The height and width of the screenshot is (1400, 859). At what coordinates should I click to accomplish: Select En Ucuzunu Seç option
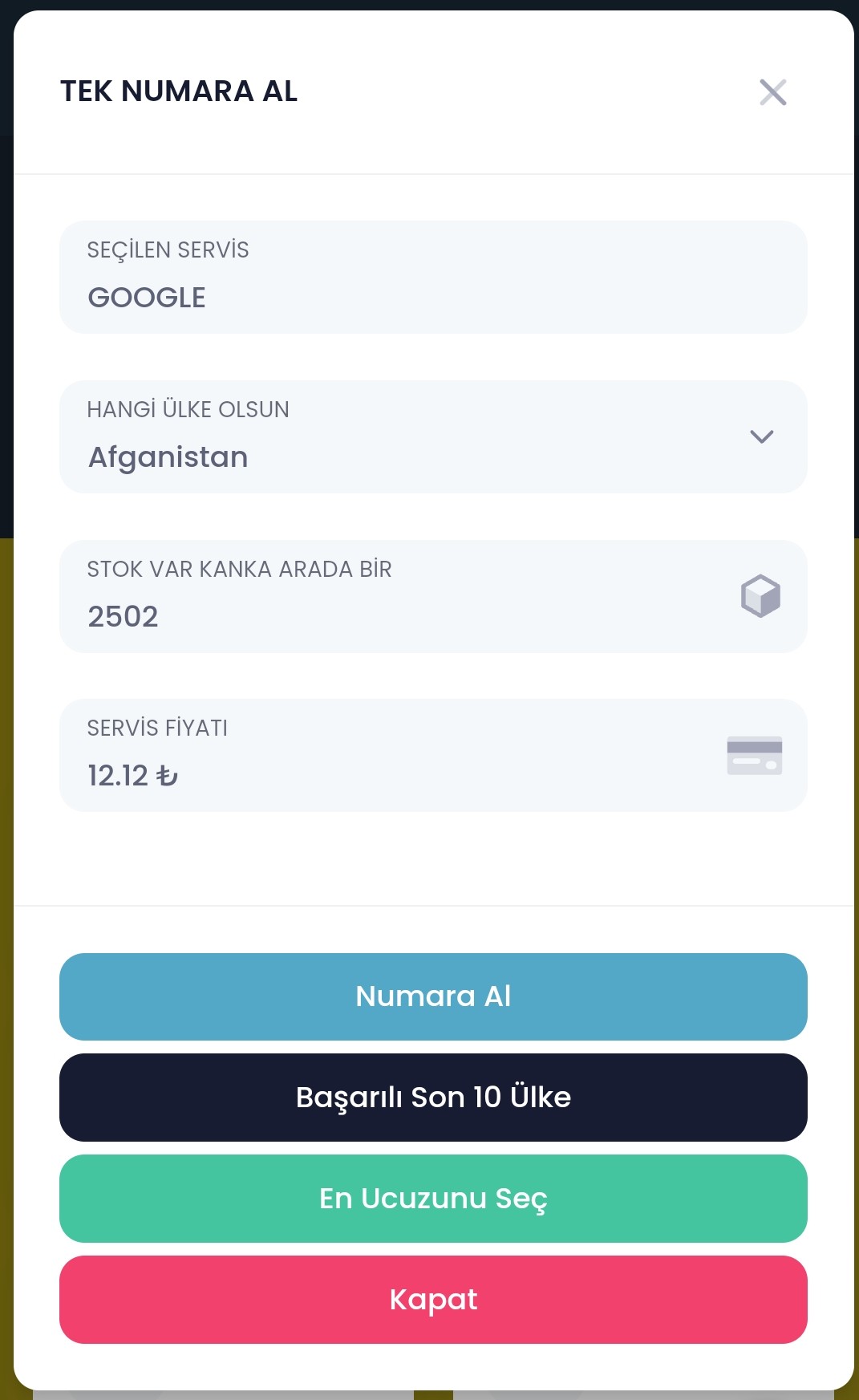click(x=433, y=1199)
